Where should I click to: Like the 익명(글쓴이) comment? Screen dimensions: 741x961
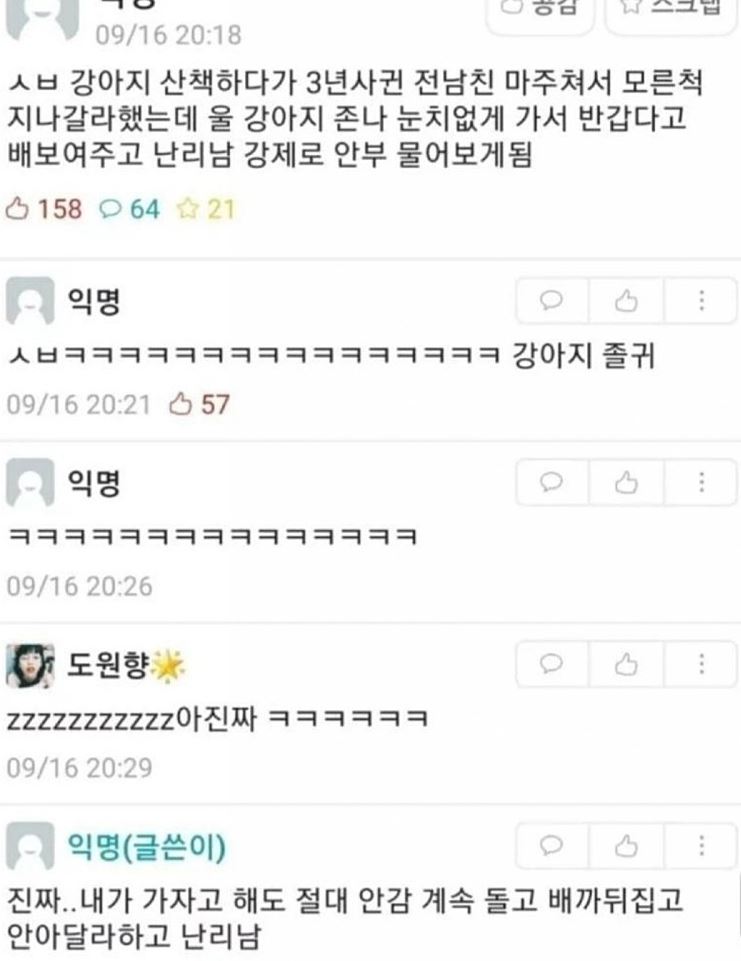(627, 846)
